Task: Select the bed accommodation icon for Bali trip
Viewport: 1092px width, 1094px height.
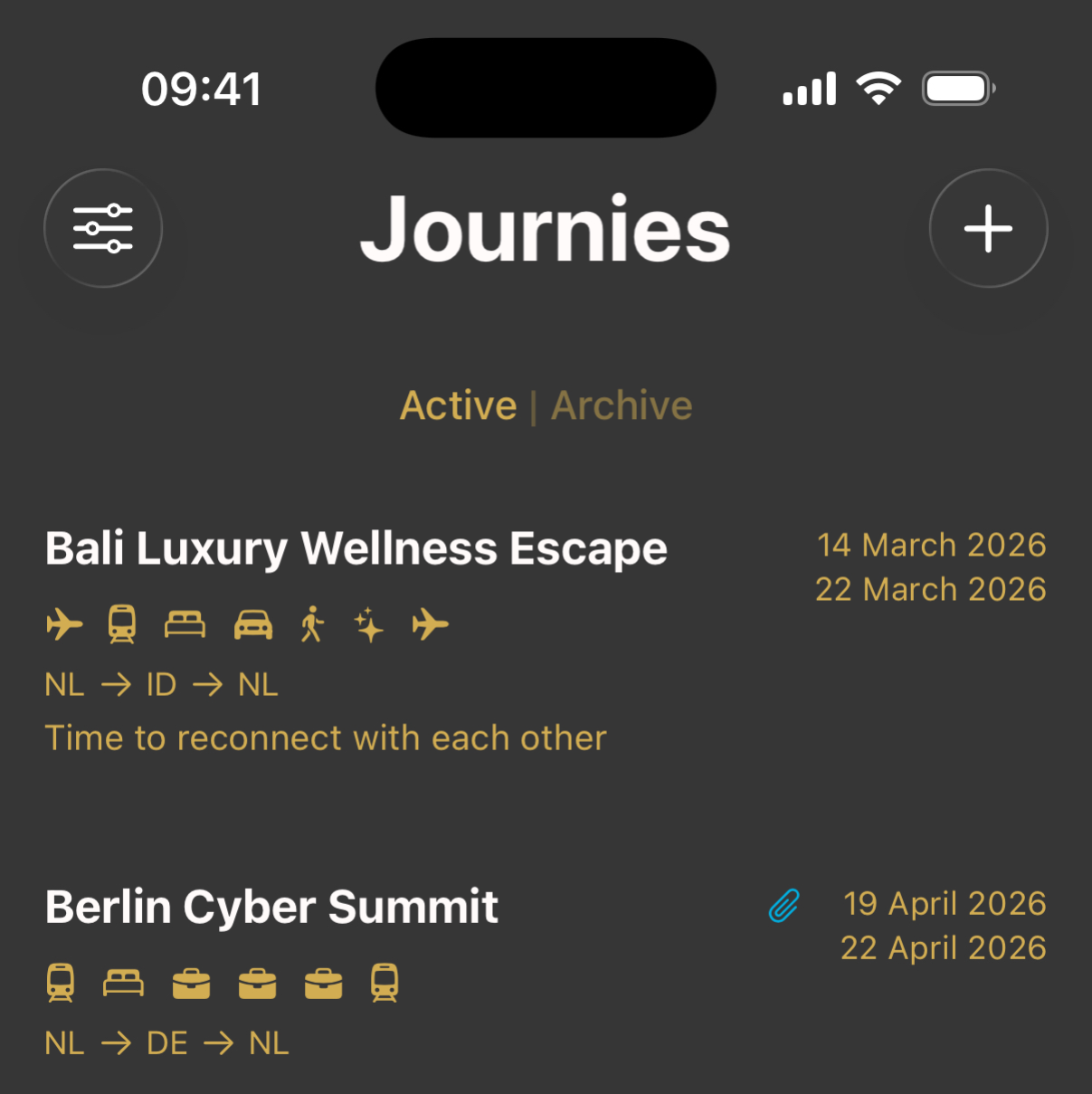Action: click(x=185, y=623)
